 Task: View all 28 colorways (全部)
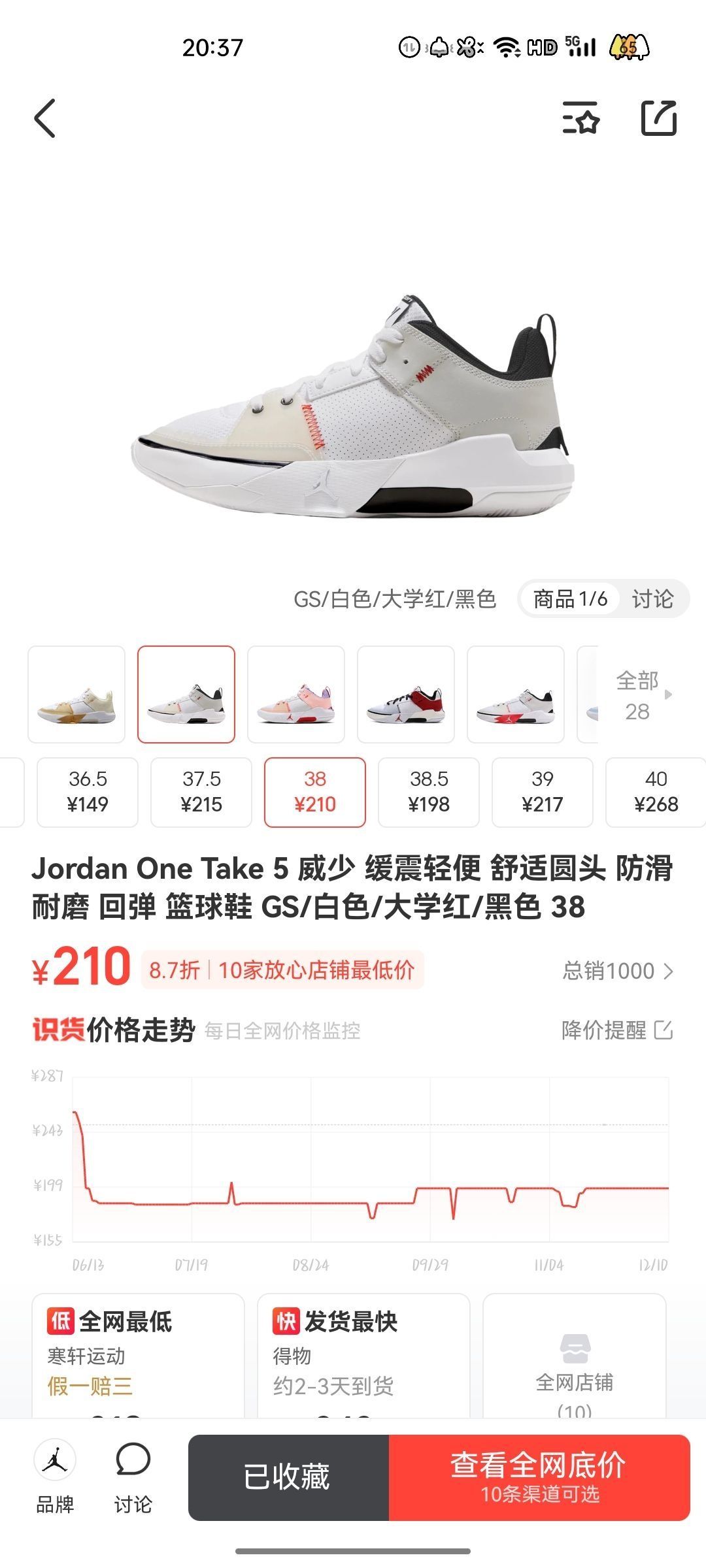[639, 695]
